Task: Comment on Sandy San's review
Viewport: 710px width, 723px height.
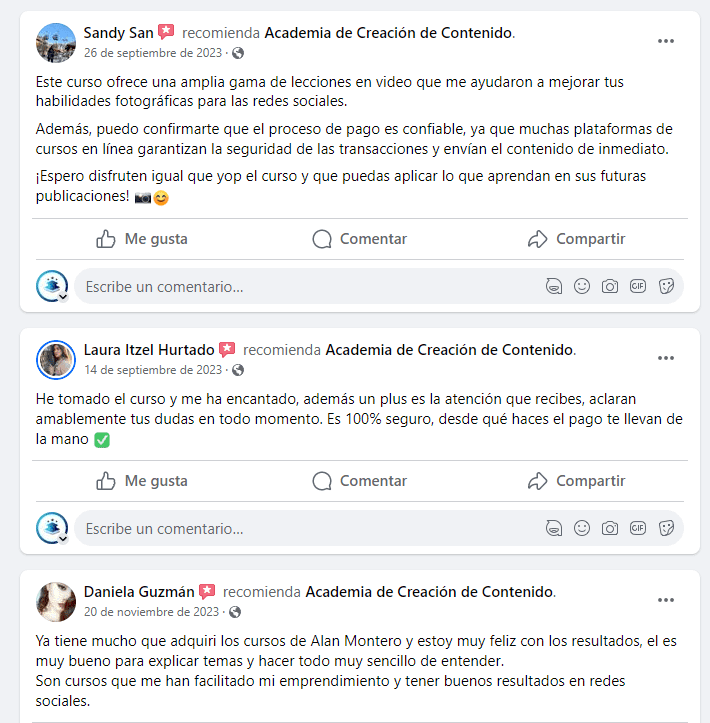Action: click(x=360, y=239)
